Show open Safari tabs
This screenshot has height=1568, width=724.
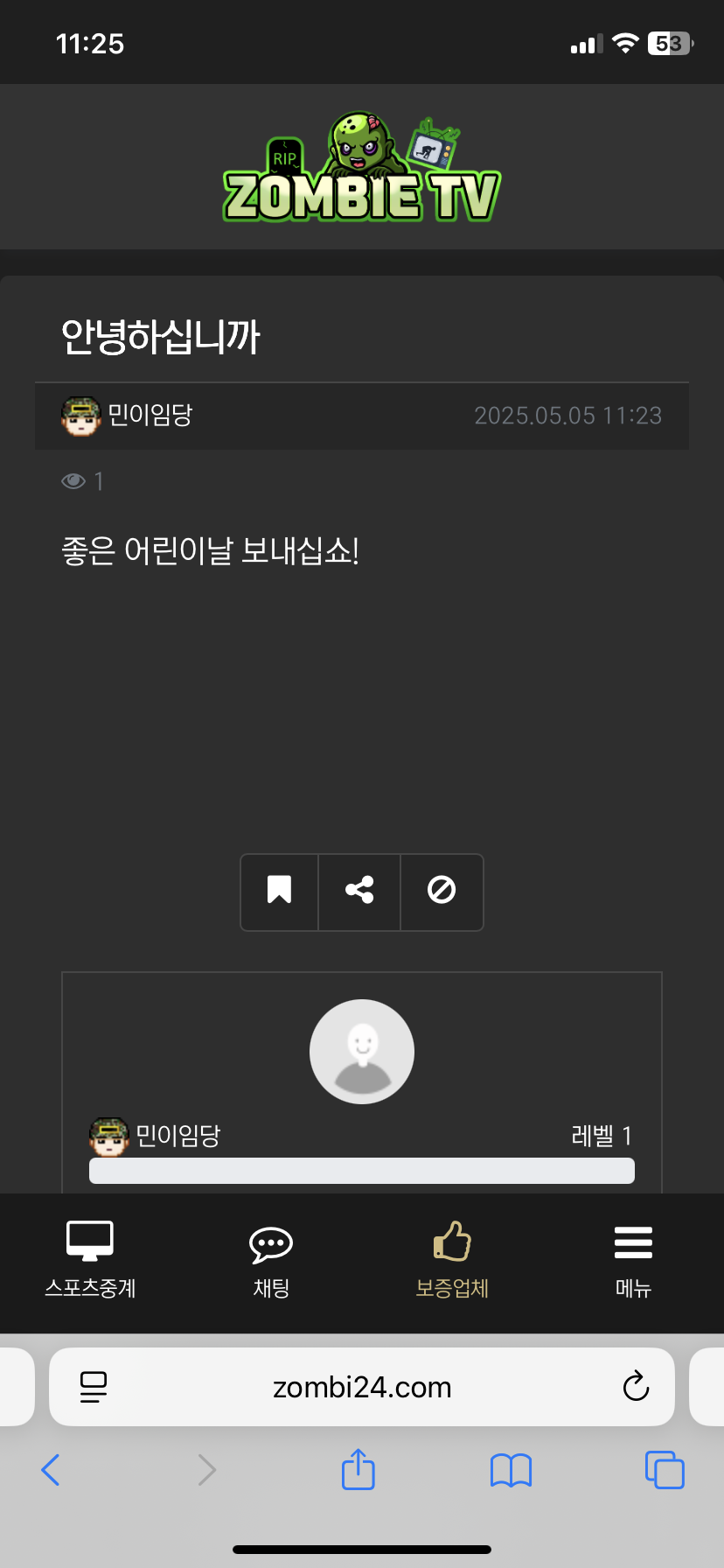click(665, 1470)
